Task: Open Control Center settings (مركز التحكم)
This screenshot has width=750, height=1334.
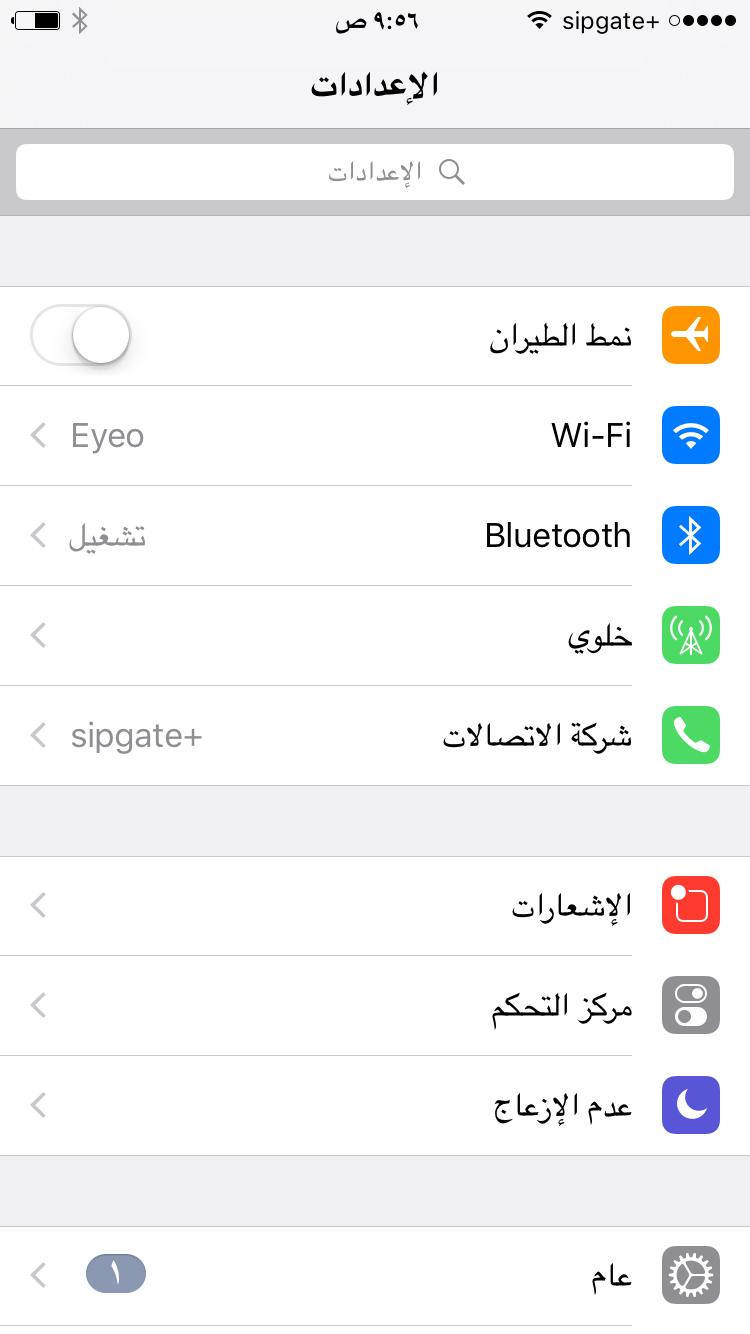Action: tap(375, 1006)
